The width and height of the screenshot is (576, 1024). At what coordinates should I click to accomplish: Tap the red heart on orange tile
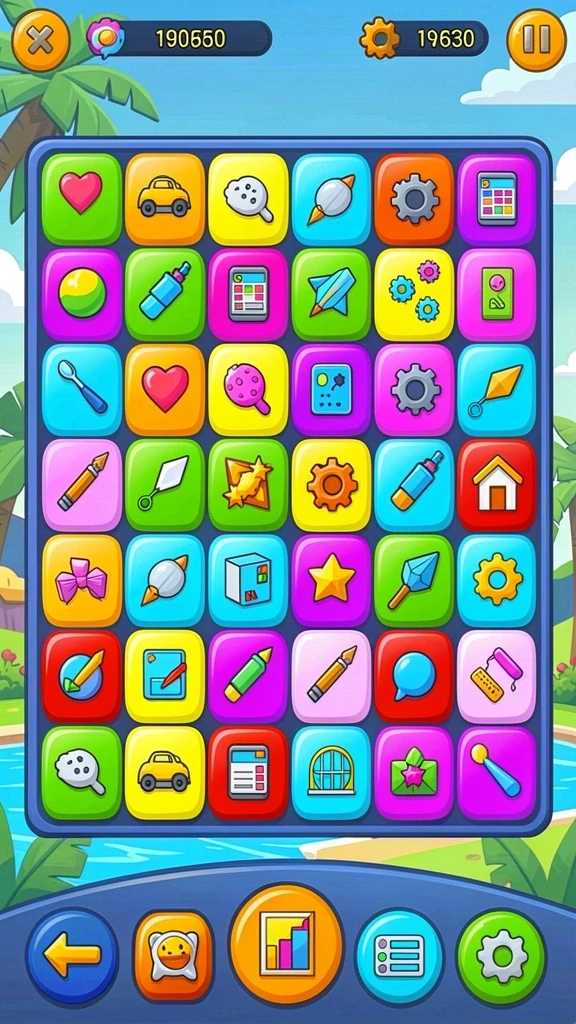(165, 389)
